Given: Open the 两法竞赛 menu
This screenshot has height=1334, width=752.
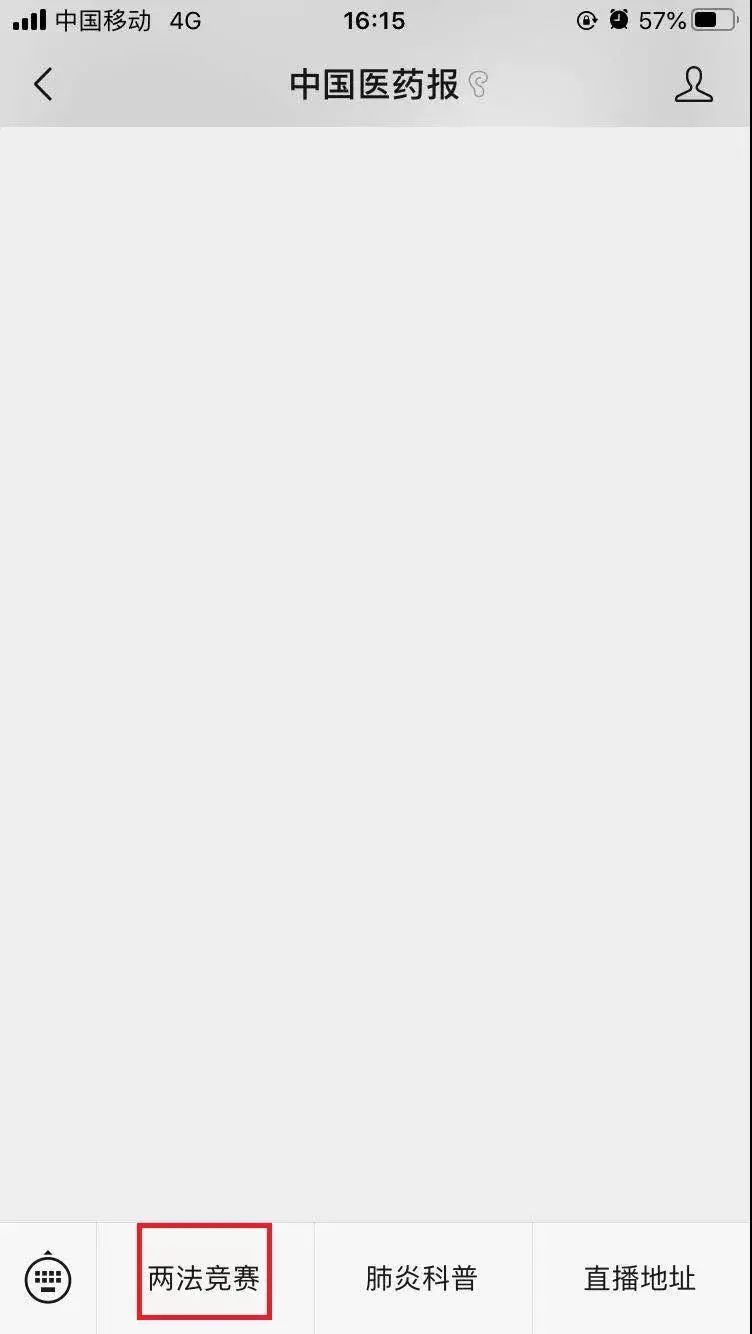Looking at the screenshot, I should pos(204,1278).
